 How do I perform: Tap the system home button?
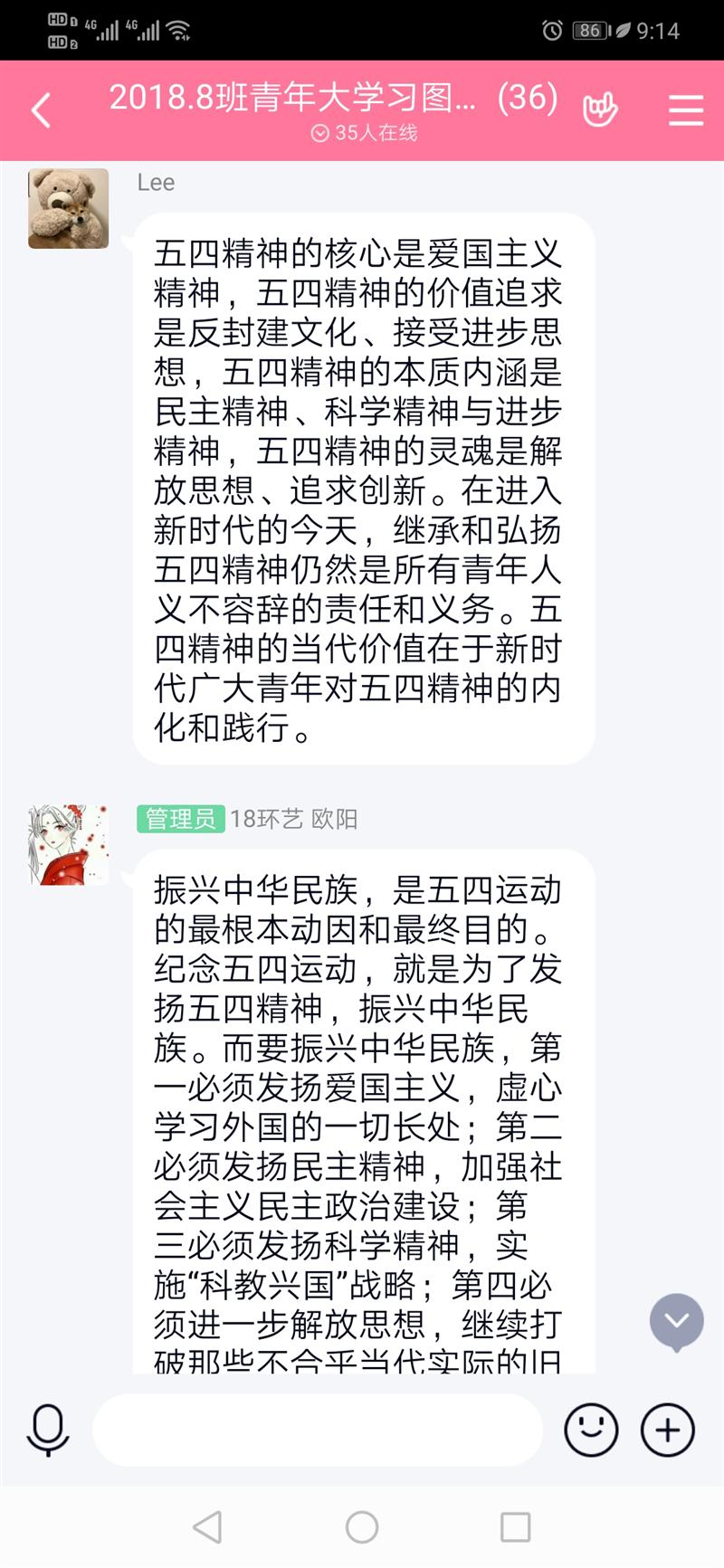click(x=362, y=1527)
